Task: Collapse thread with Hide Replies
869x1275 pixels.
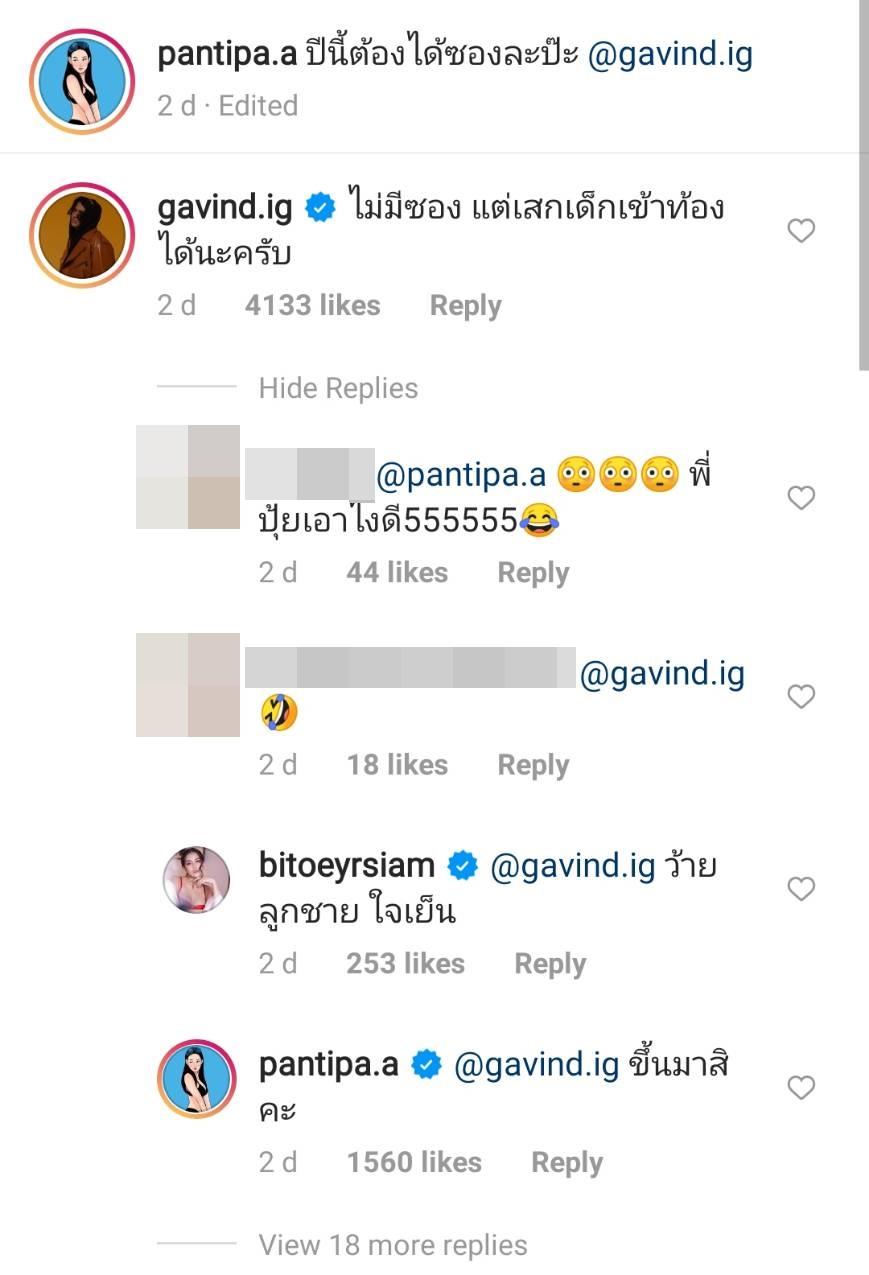Action: click(x=338, y=388)
